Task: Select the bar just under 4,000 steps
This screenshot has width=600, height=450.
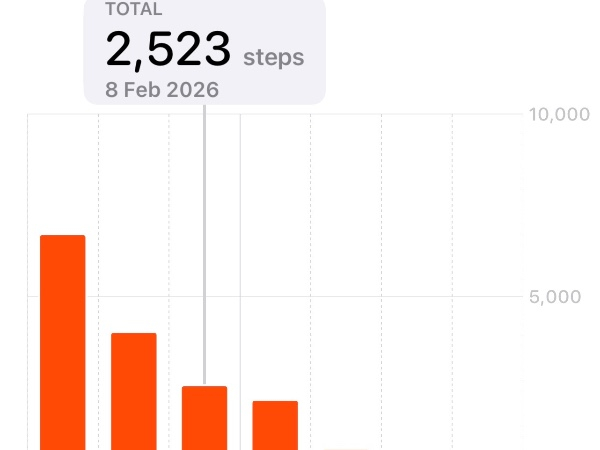Action: coord(133,390)
